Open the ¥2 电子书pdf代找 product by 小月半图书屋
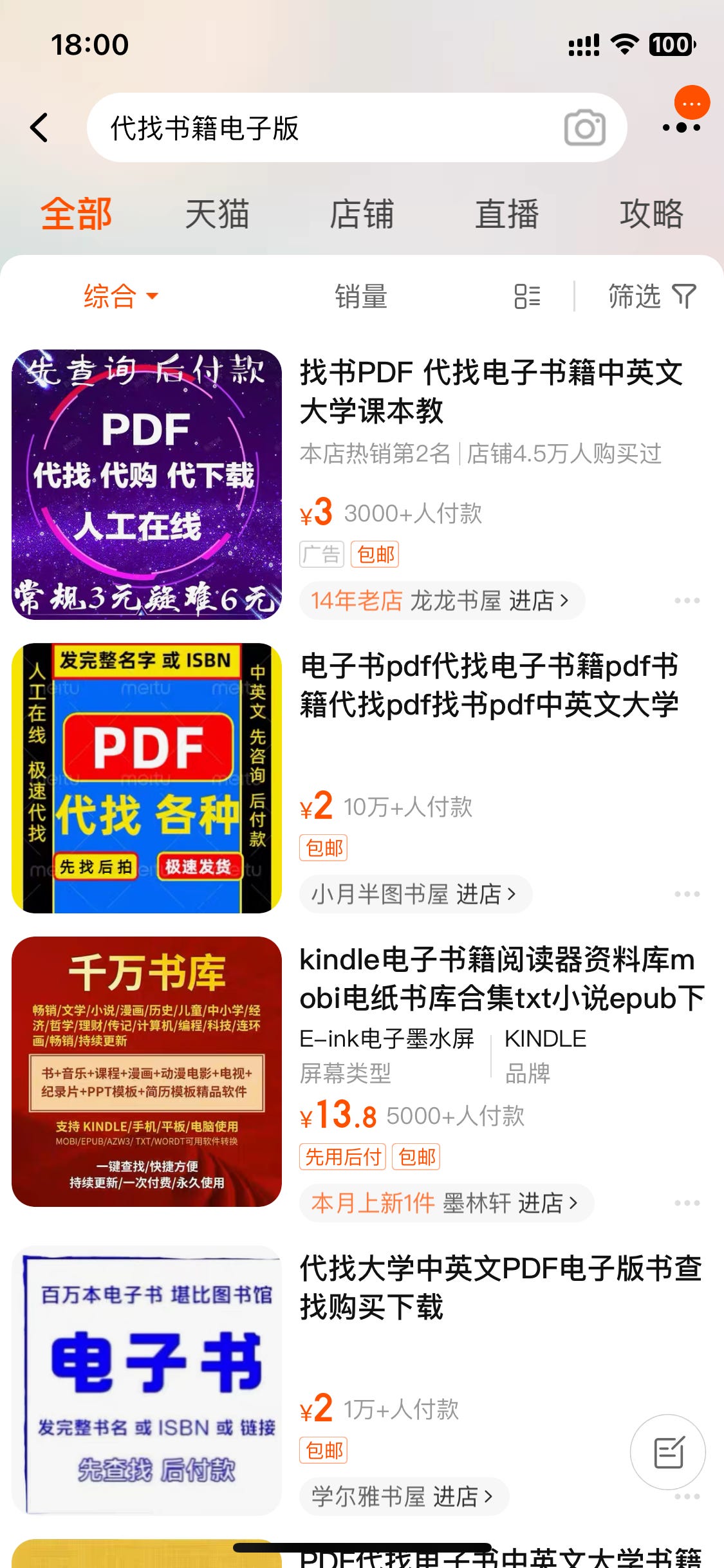The height and width of the screenshot is (1568, 724). pos(489,686)
